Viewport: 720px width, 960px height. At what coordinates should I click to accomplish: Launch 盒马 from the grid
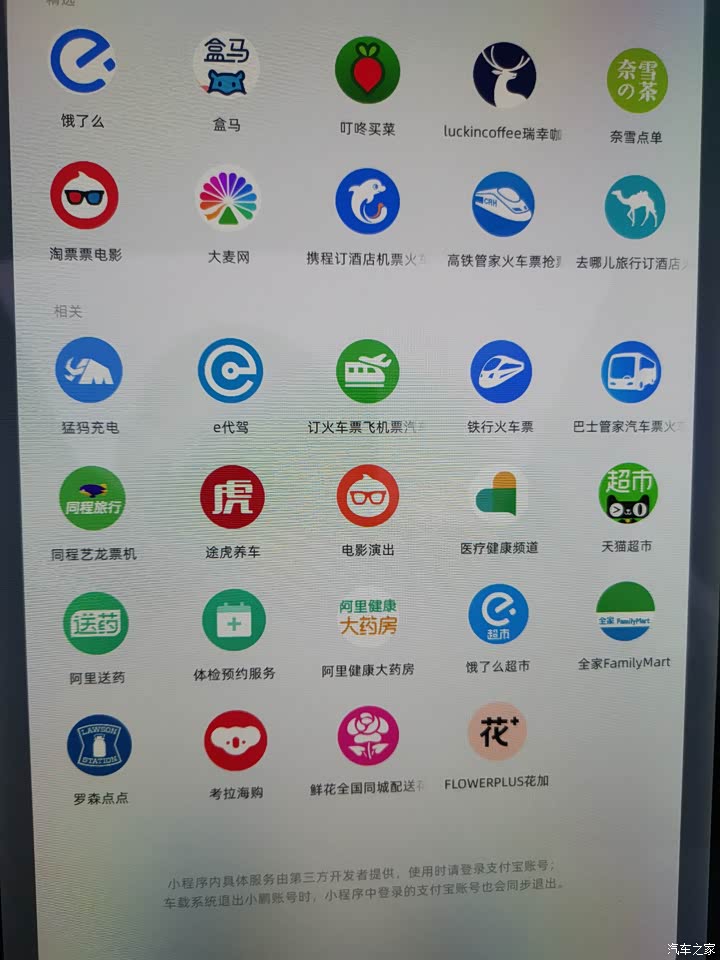(226, 68)
